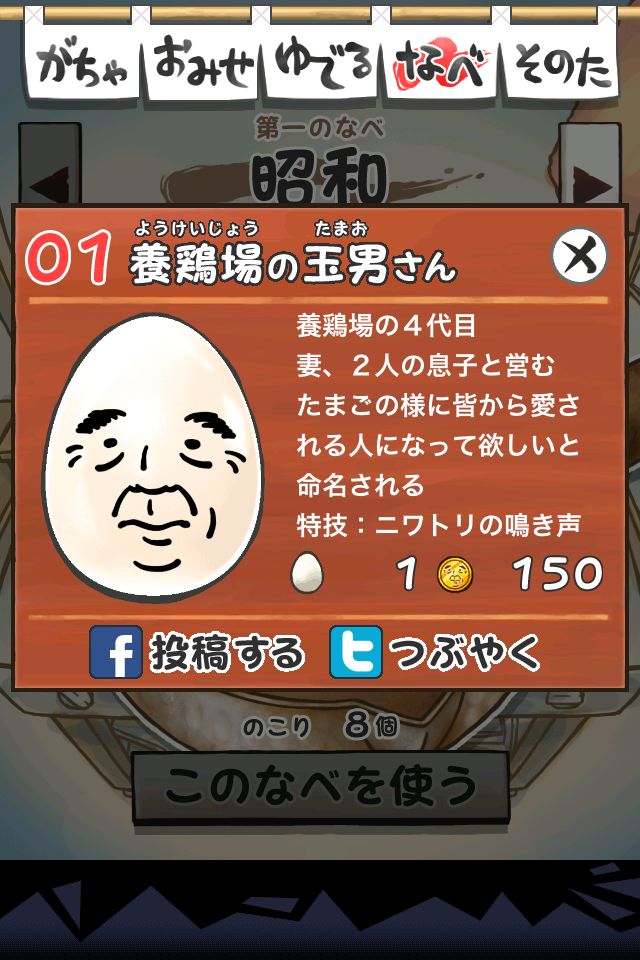Switch to the がちゃ tab
Viewport: 640px width, 960px height.
pos(83,65)
